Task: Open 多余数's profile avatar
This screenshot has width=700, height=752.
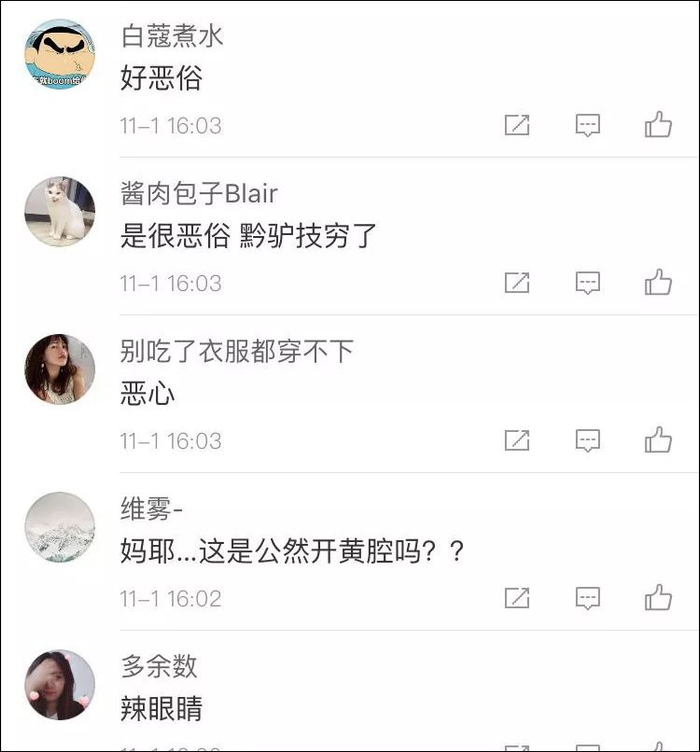Action: (x=60, y=685)
